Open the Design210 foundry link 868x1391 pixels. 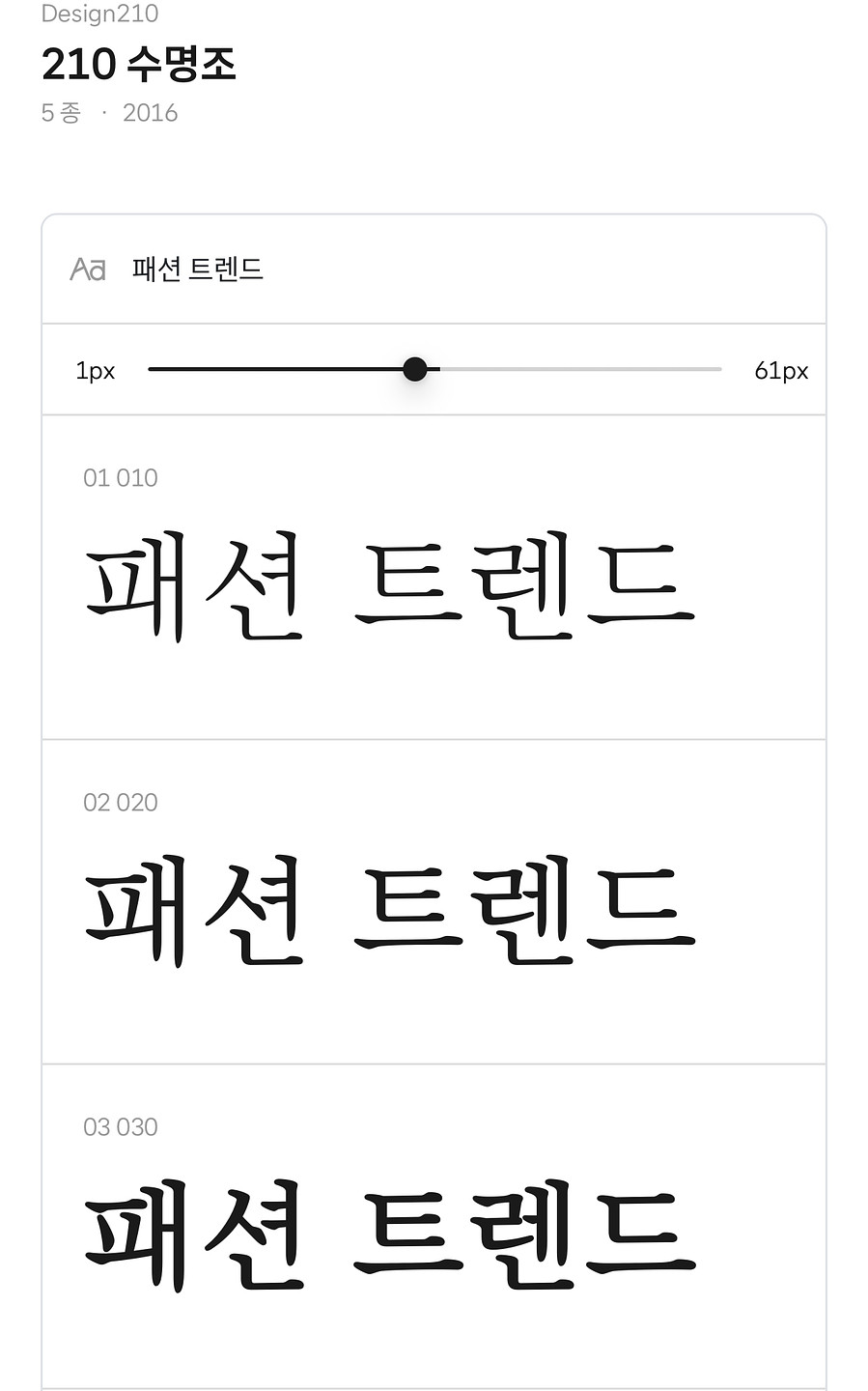click(x=99, y=14)
